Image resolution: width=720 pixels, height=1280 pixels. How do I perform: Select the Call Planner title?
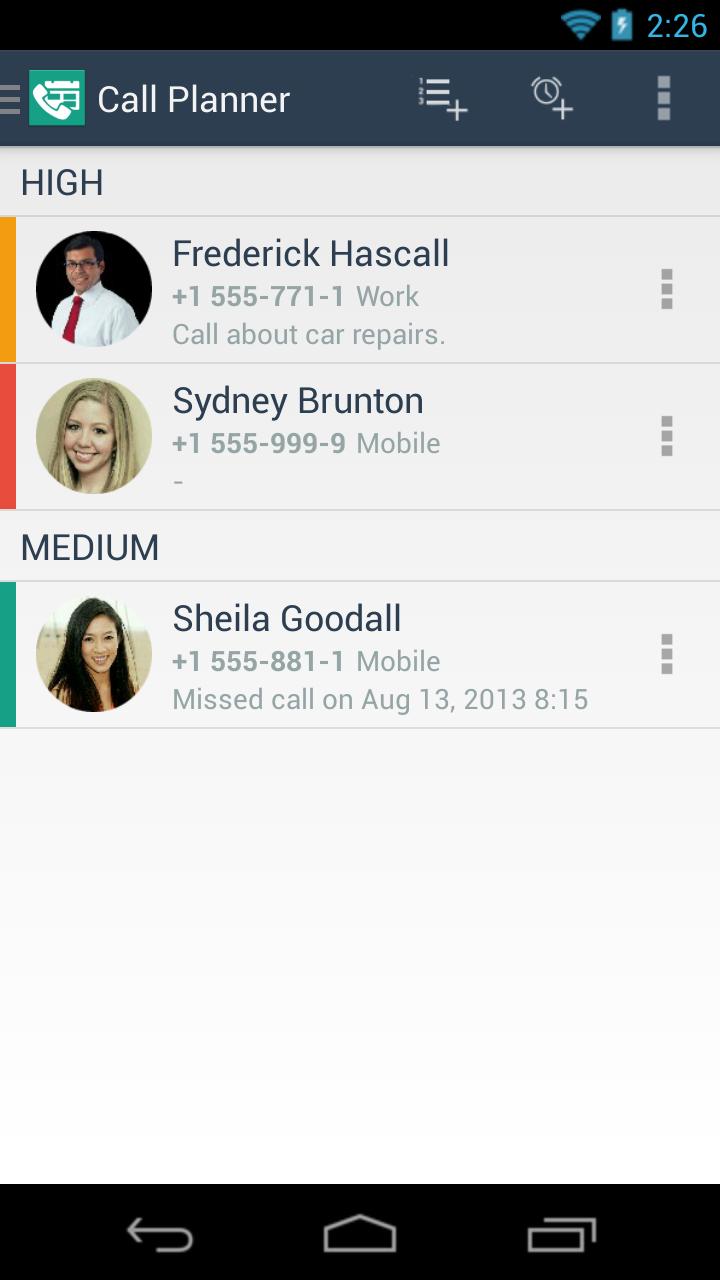[193, 97]
